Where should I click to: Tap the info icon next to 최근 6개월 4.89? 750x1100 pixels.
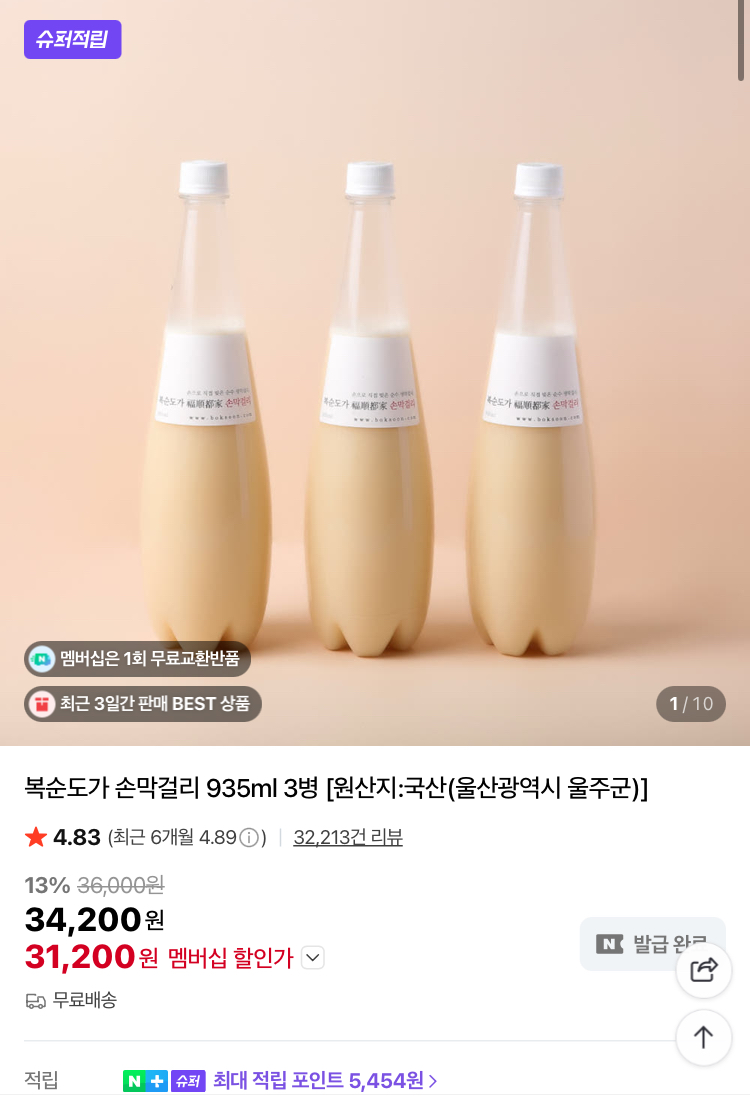[250, 838]
